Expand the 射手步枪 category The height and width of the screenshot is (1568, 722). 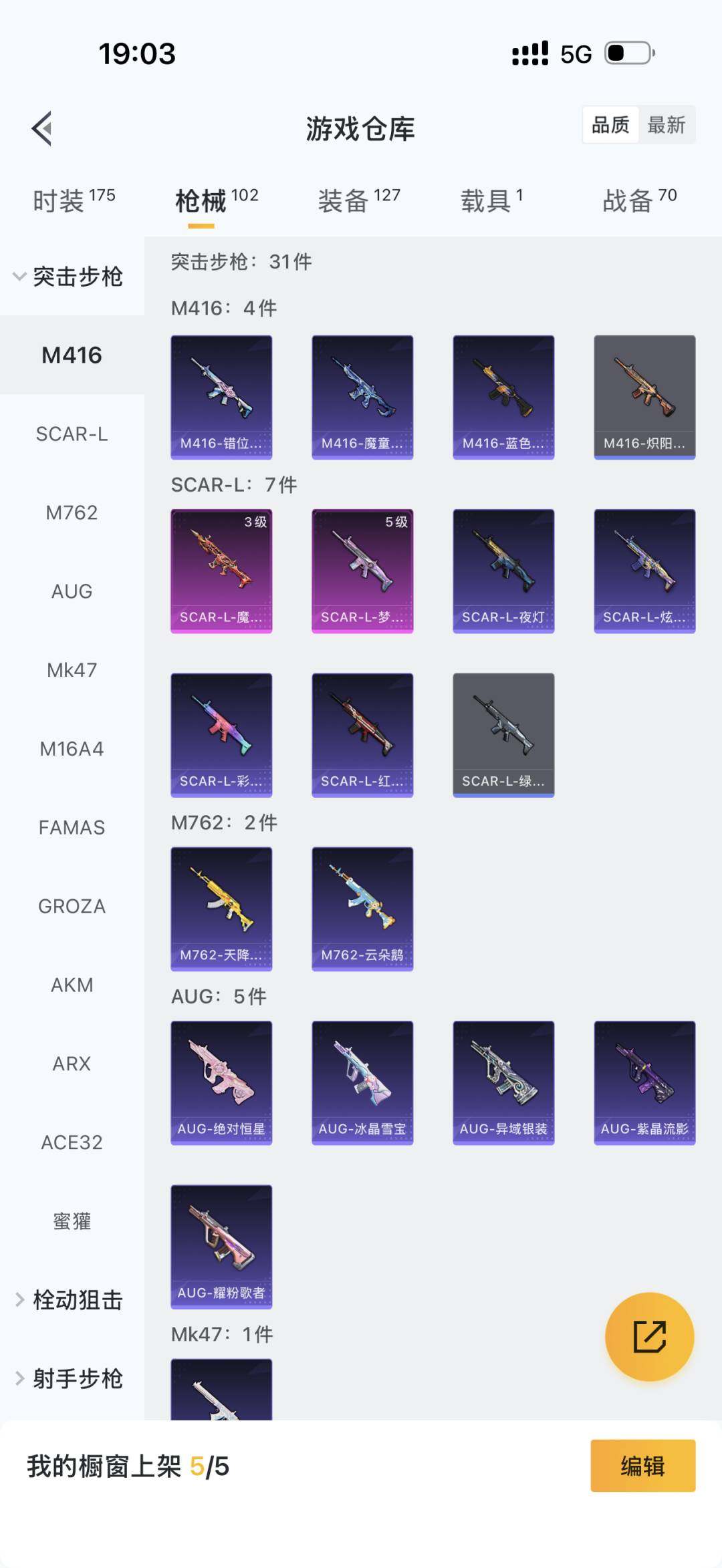pyautogui.click(x=70, y=1378)
